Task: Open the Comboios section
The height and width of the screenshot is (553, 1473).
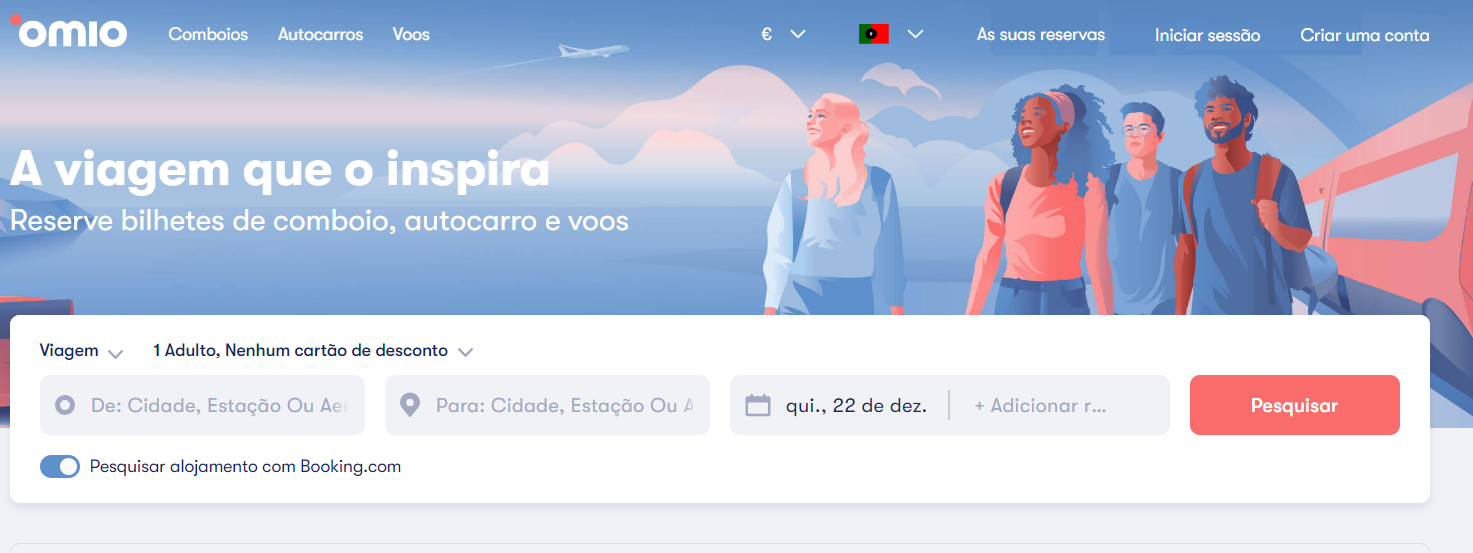Action: (x=208, y=34)
